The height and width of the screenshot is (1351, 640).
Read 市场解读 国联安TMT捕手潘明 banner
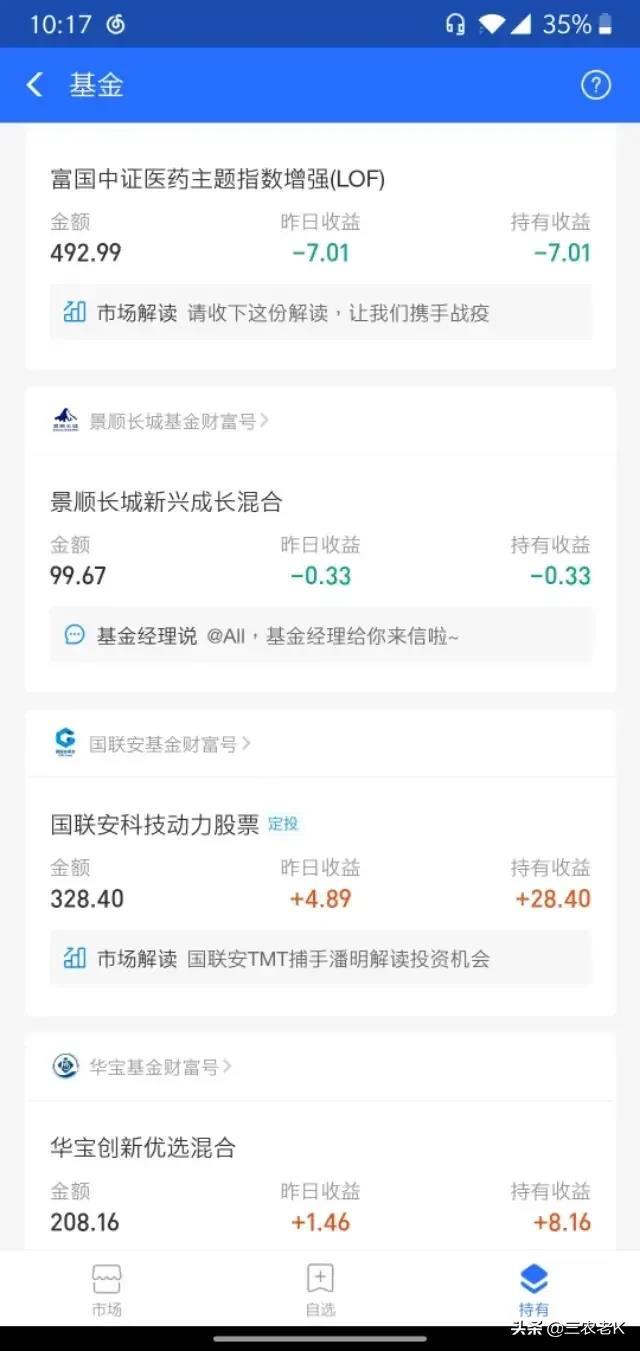321,959
